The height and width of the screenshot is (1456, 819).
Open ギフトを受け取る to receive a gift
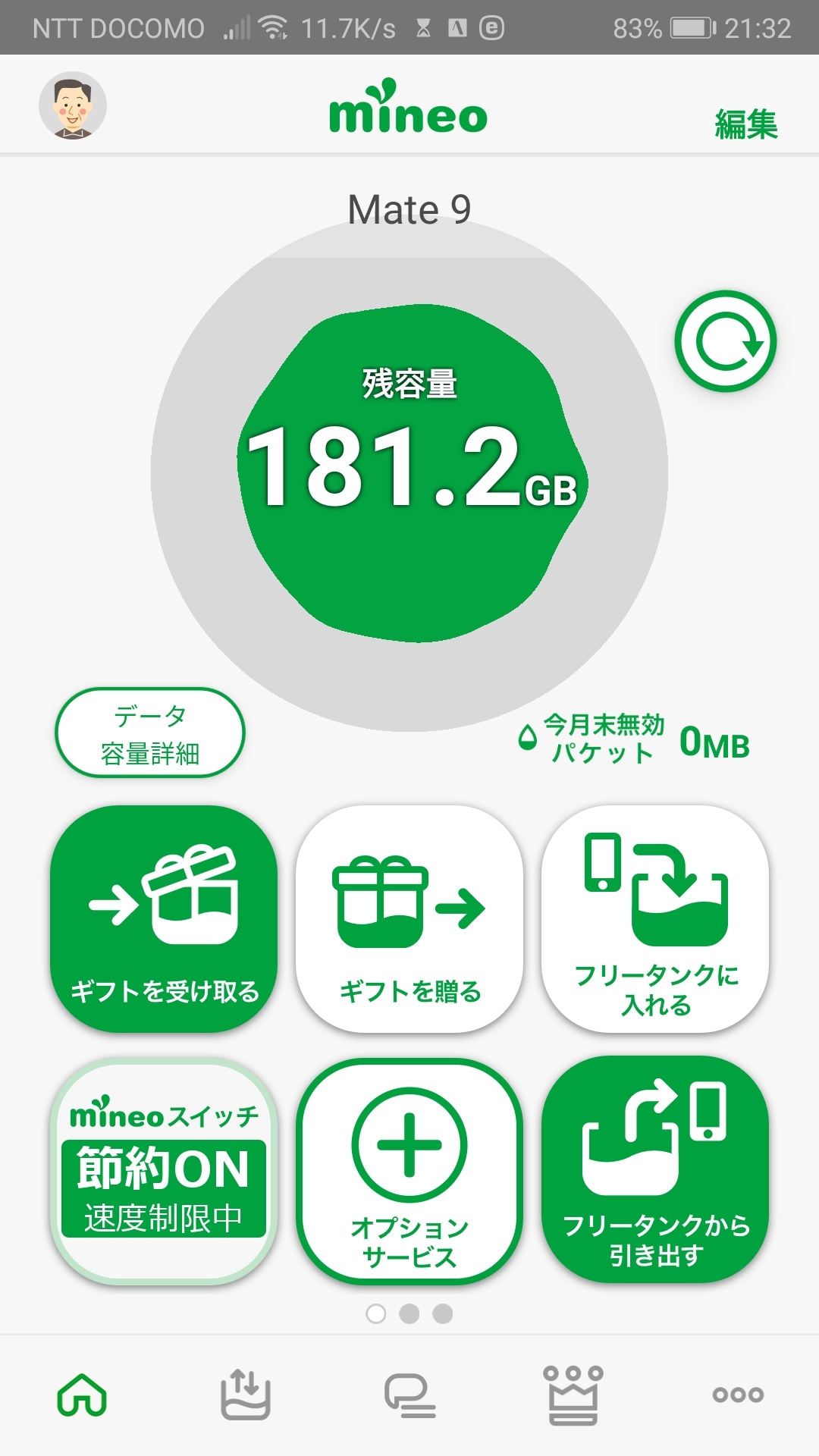(x=164, y=919)
